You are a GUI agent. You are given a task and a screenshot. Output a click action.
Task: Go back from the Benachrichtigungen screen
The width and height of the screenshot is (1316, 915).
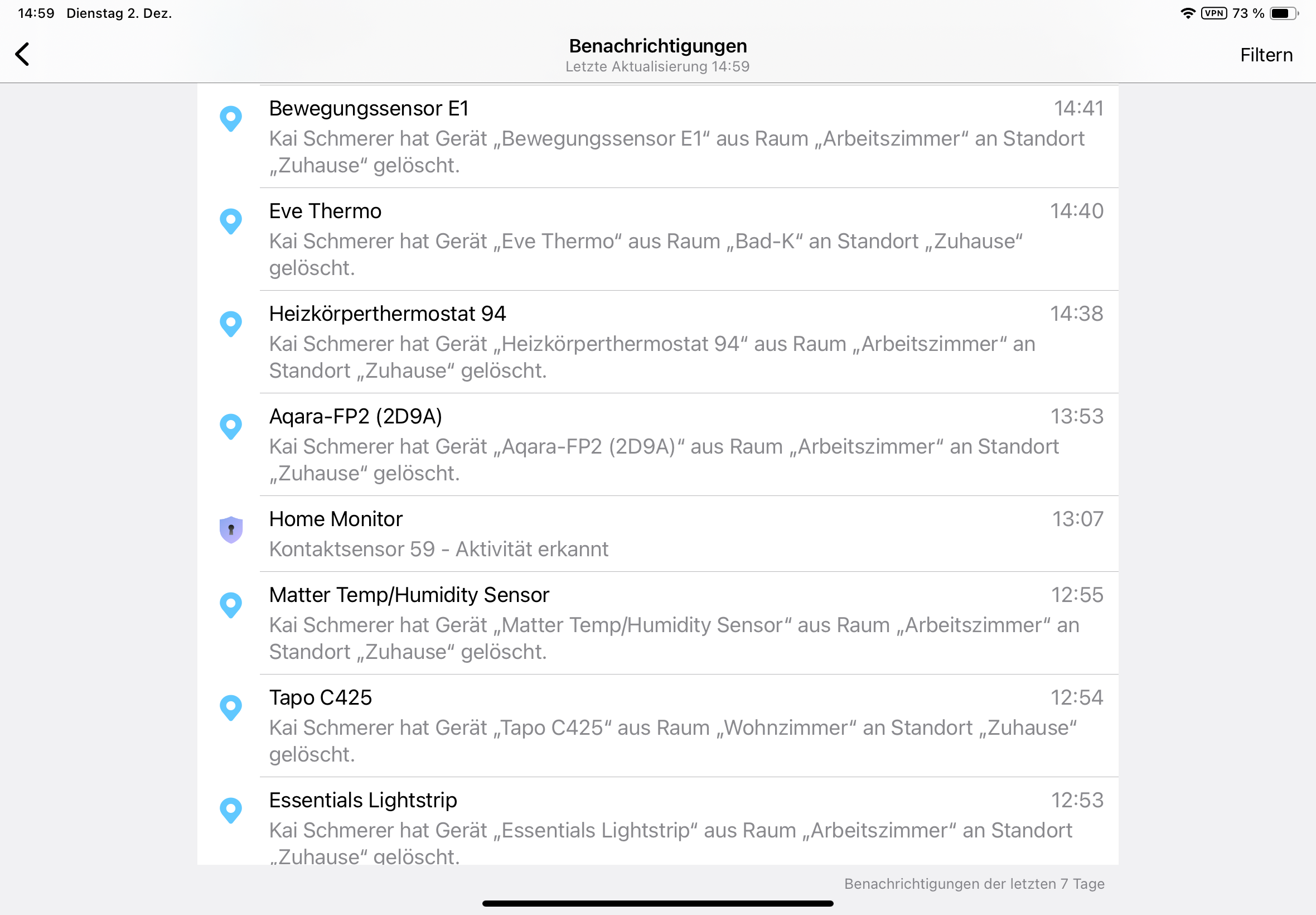[x=22, y=55]
